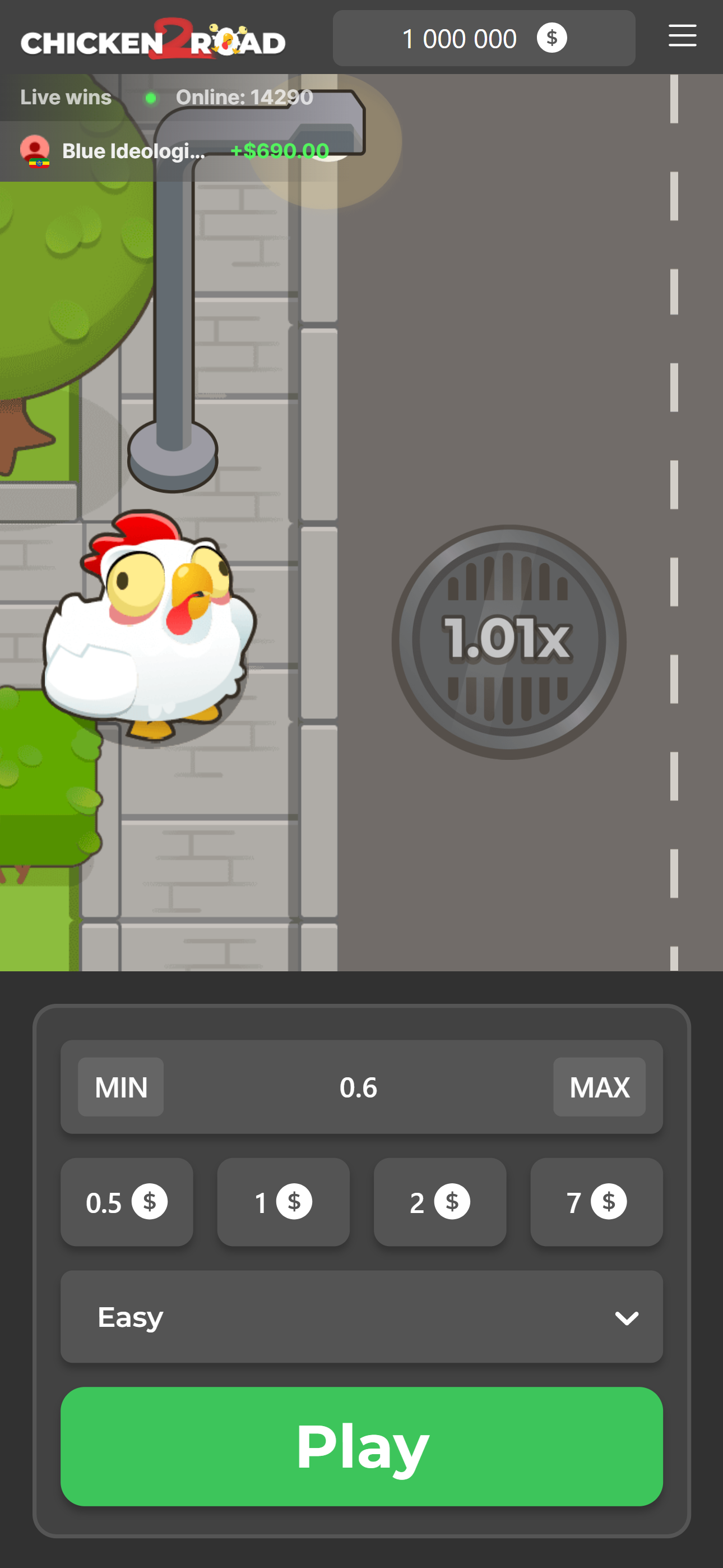Tap the green Play button

pyautogui.click(x=361, y=1446)
